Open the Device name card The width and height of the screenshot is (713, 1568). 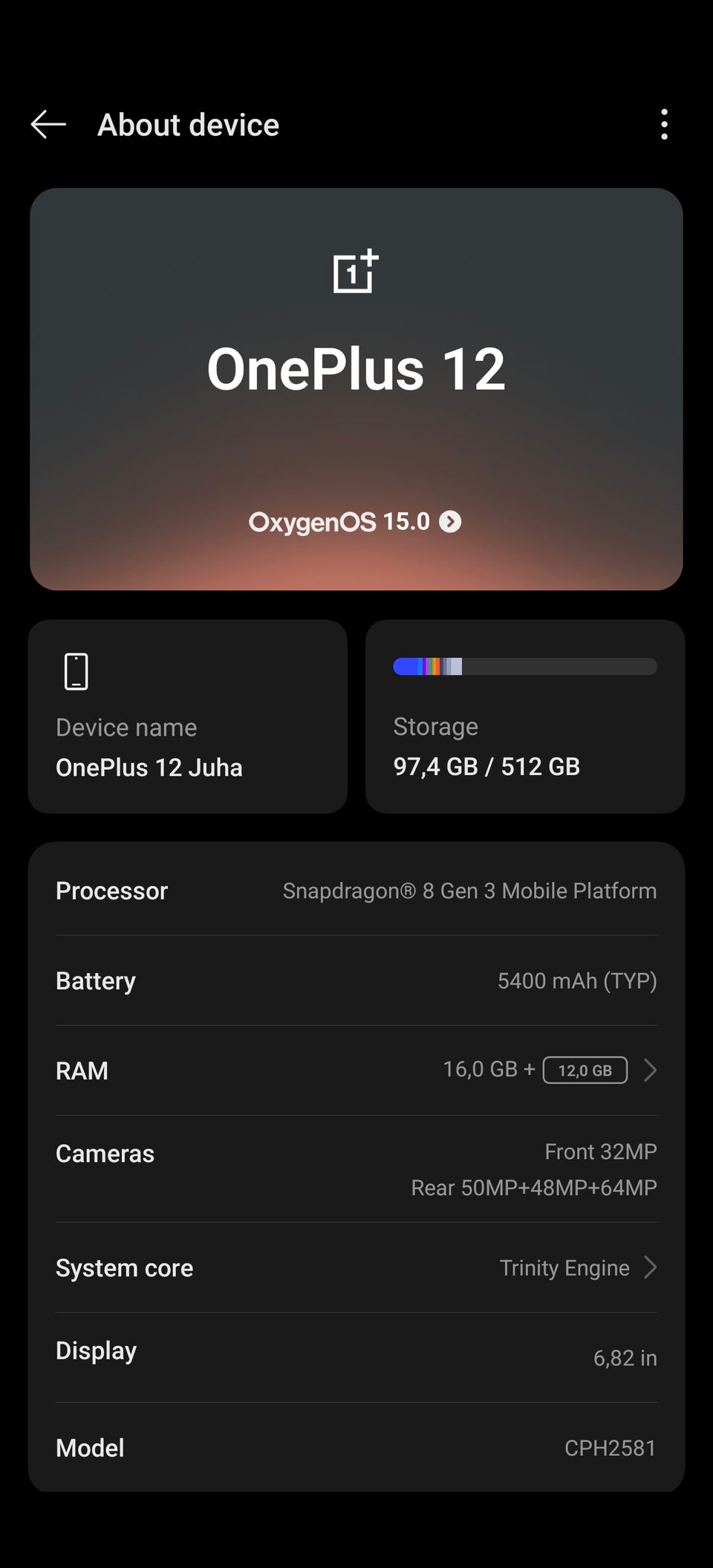pyautogui.click(x=187, y=716)
